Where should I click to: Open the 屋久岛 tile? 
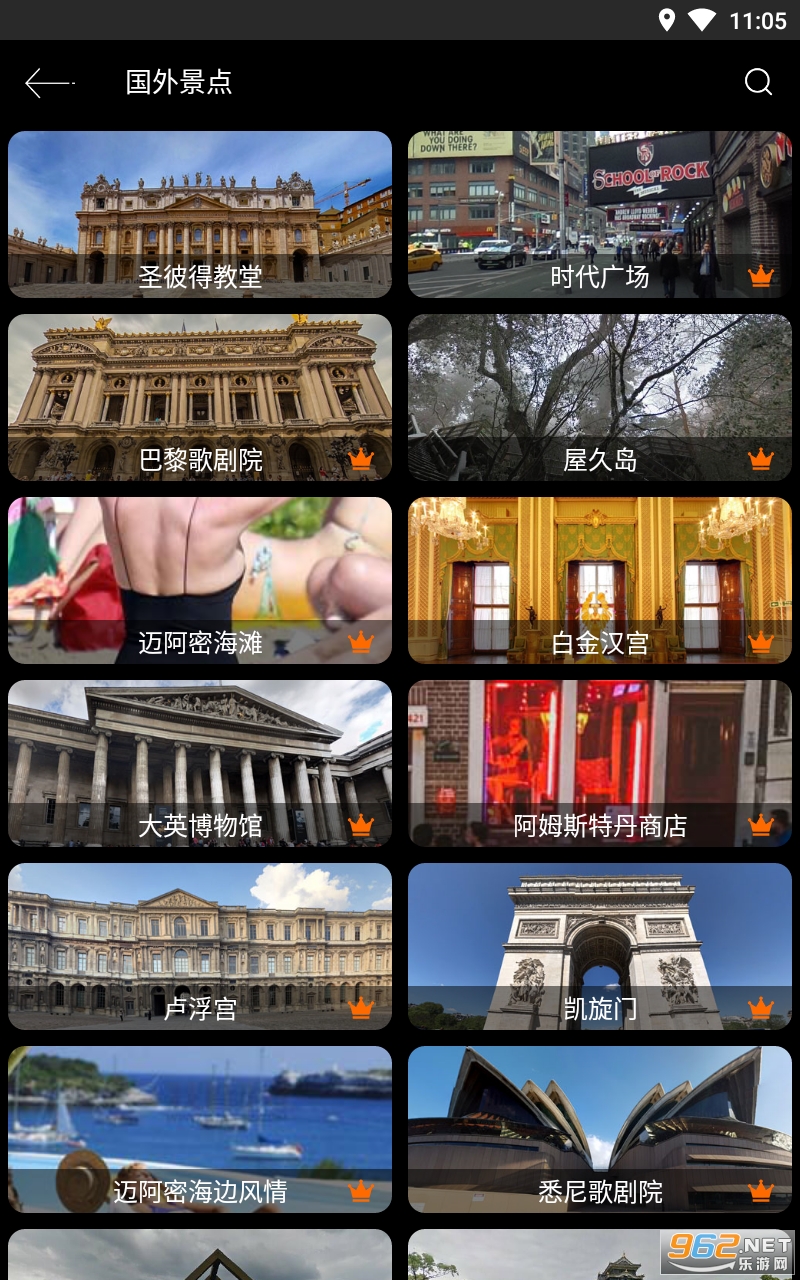click(x=600, y=397)
